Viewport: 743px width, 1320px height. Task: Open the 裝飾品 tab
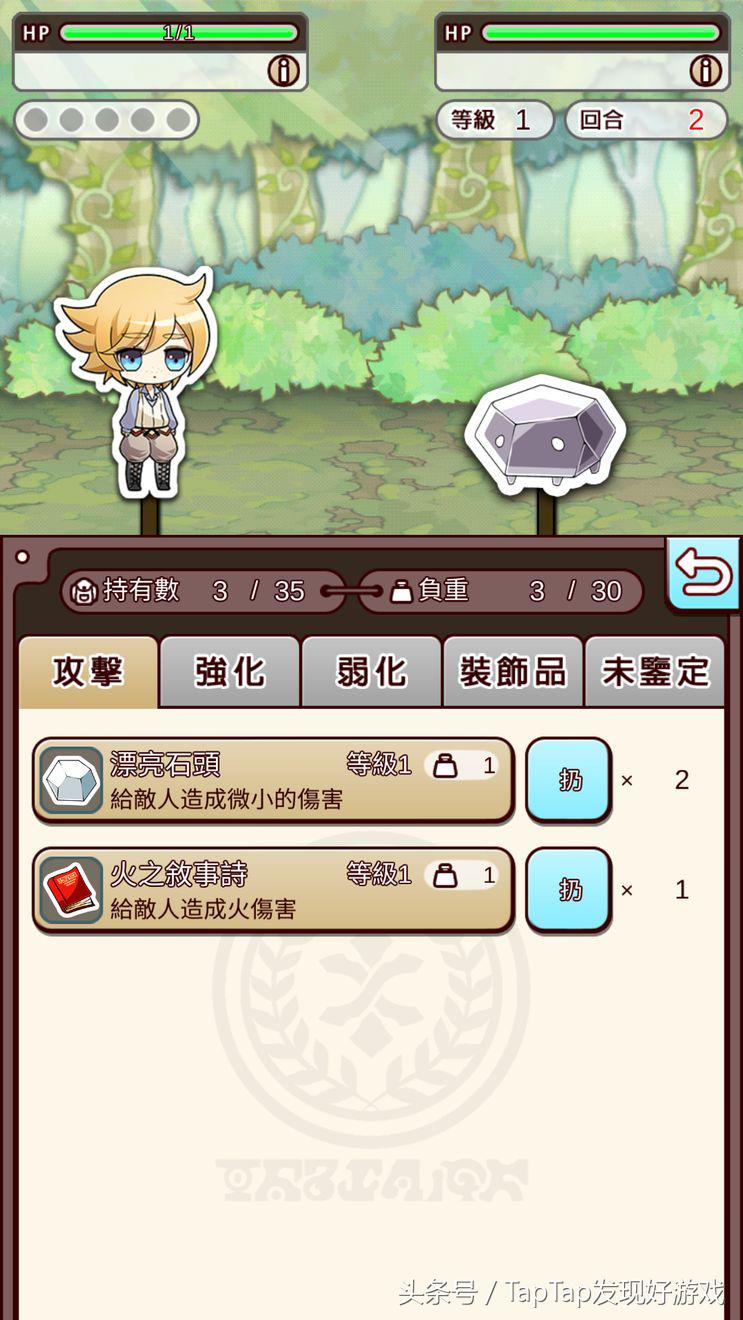click(x=512, y=672)
